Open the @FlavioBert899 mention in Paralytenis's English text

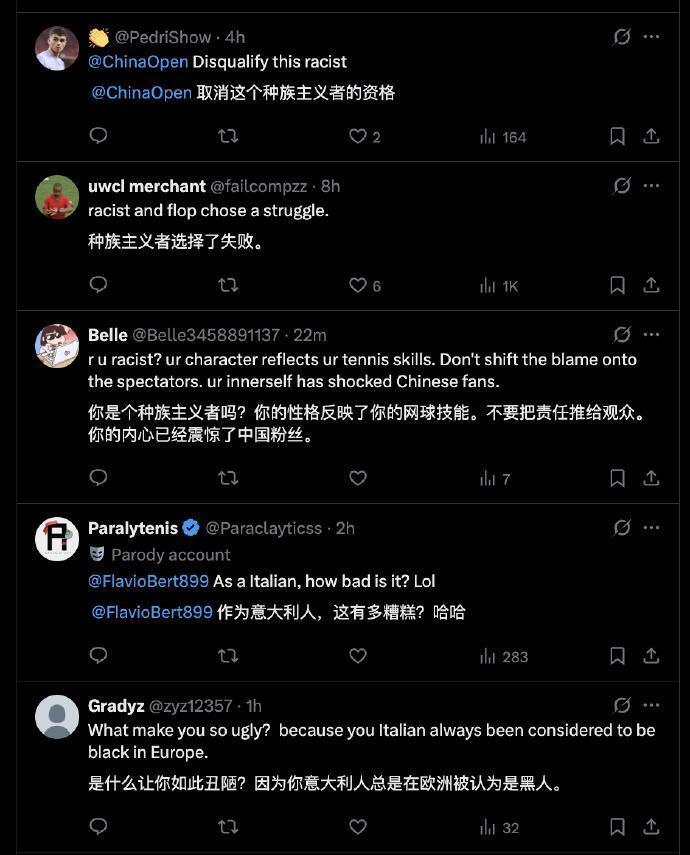pos(148,581)
